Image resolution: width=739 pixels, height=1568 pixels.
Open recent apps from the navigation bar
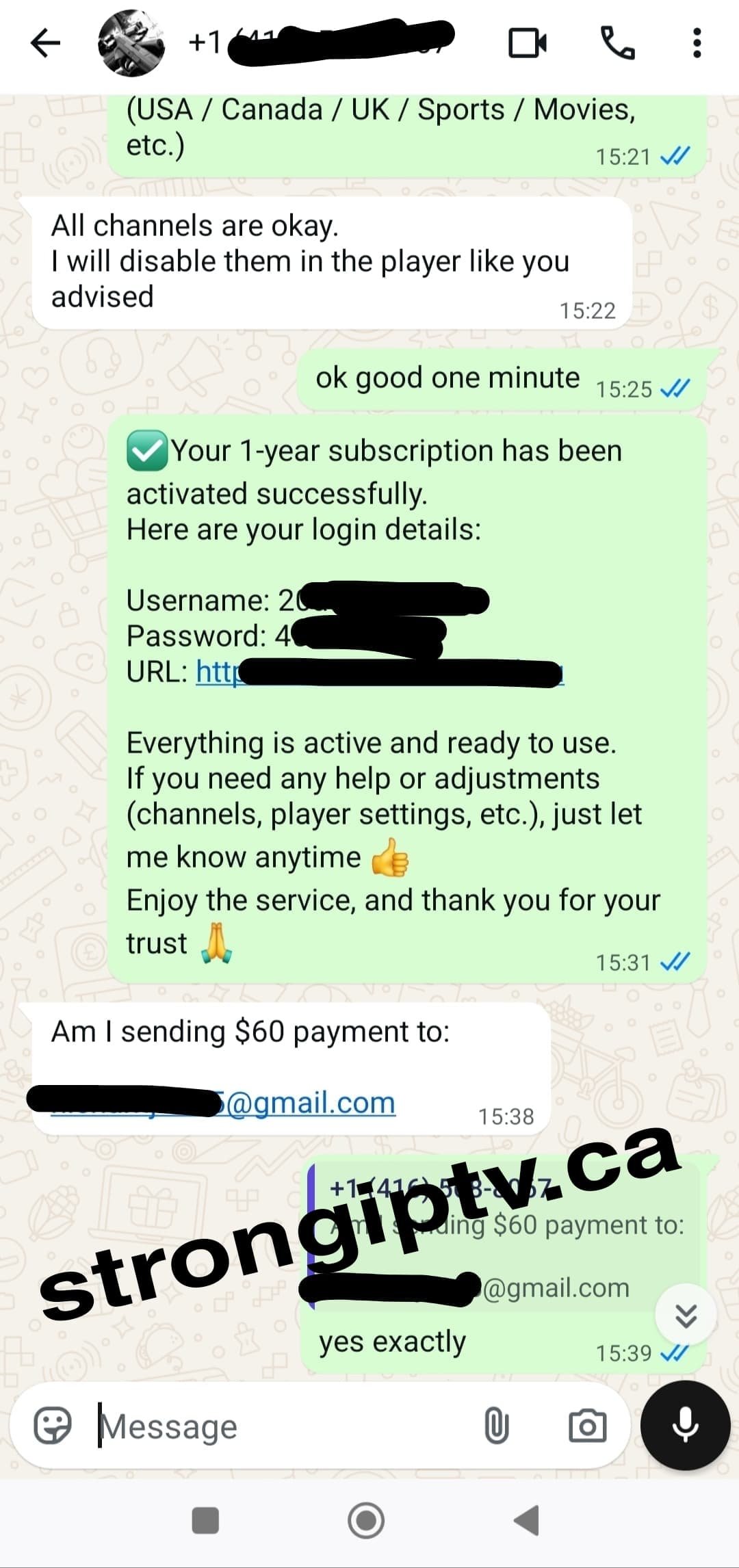click(205, 1521)
